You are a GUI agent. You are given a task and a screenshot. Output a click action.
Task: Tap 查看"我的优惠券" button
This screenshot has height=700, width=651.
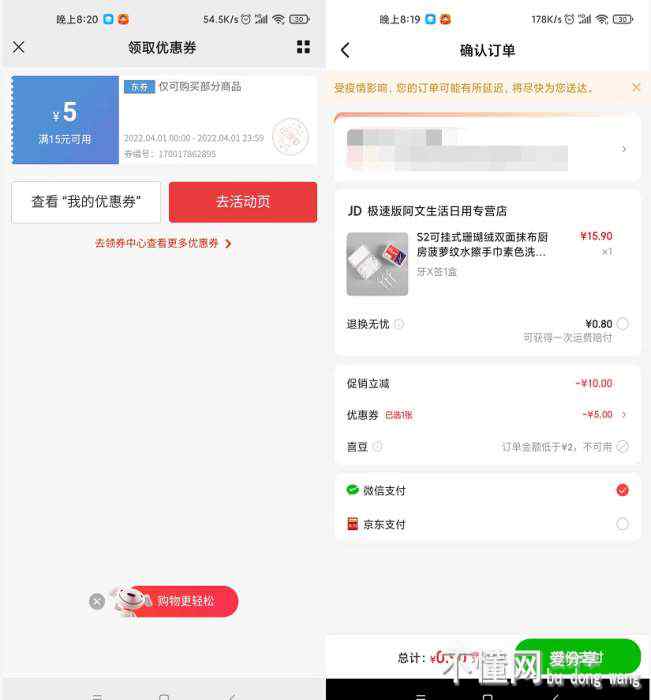[x=86, y=202]
